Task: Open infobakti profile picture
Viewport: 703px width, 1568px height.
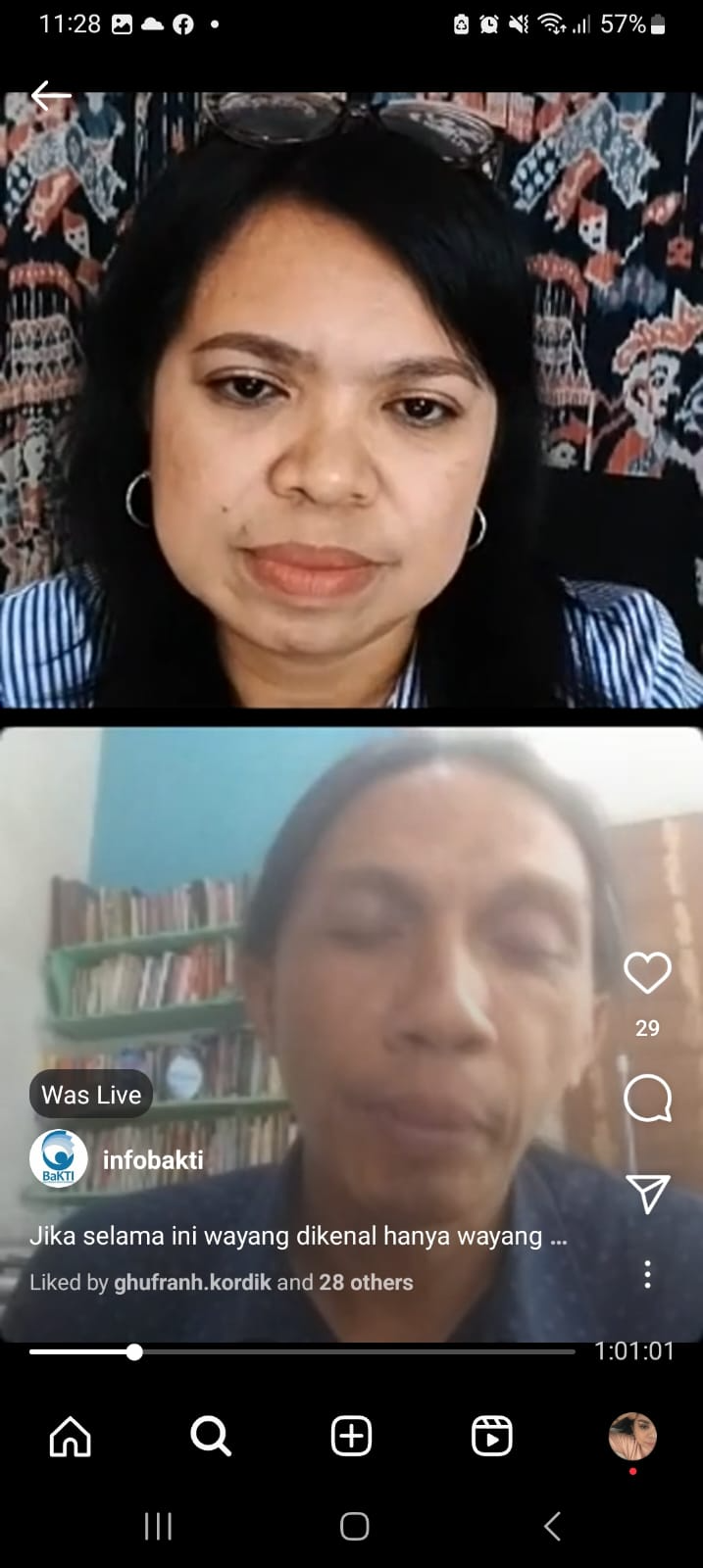Action: pos(59,1159)
